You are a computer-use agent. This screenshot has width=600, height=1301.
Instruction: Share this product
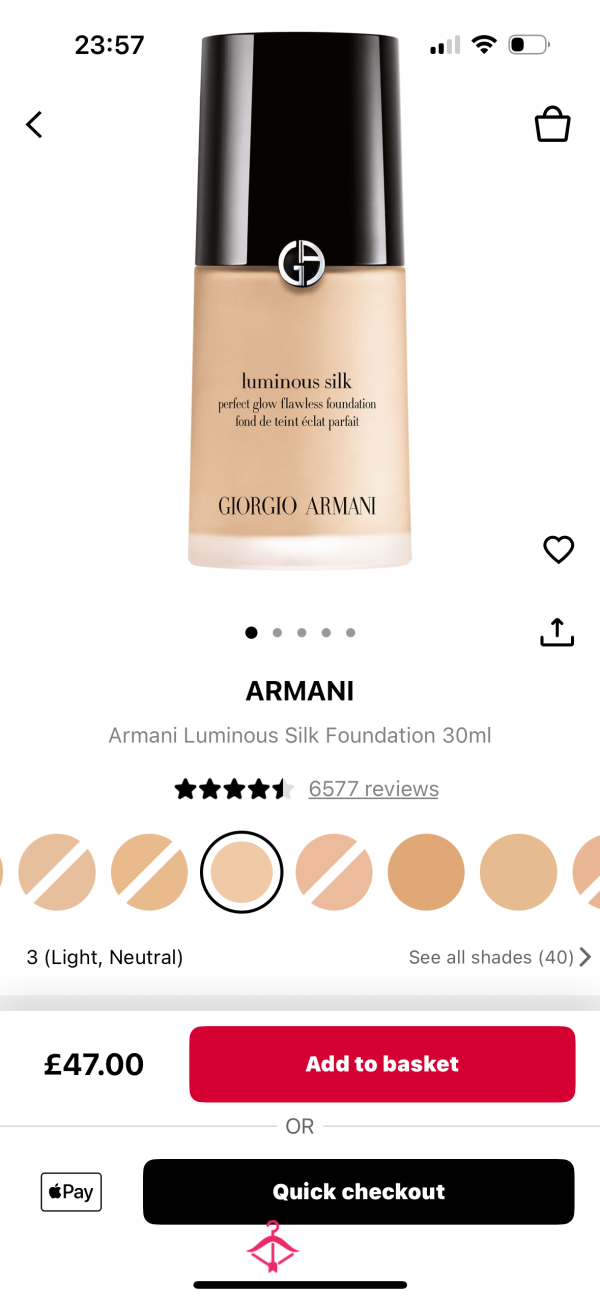tap(557, 632)
